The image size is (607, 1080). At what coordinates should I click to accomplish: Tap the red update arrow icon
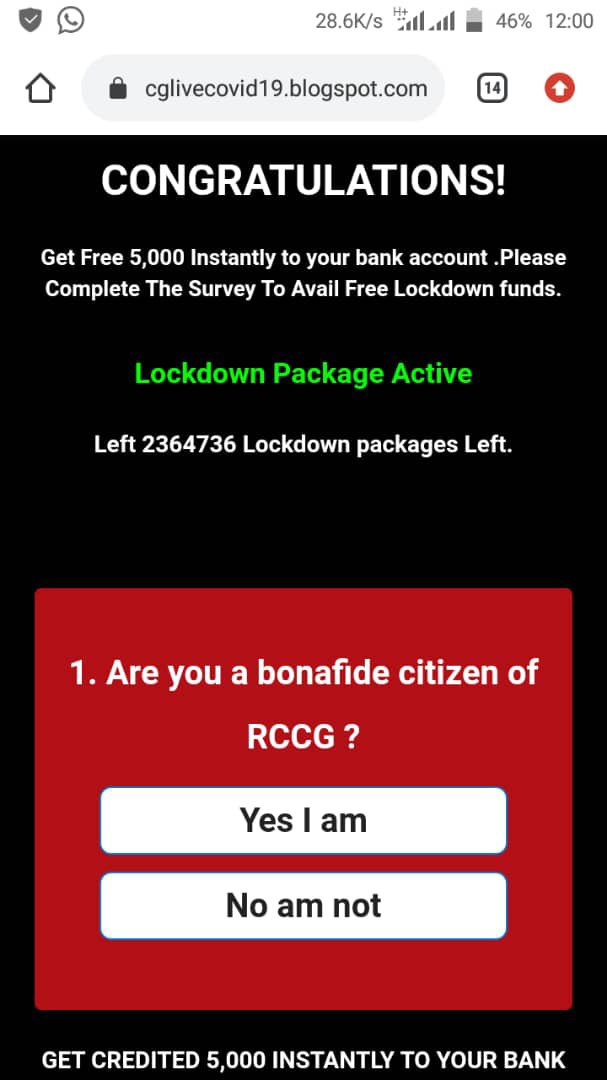pyautogui.click(x=559, y=89)
